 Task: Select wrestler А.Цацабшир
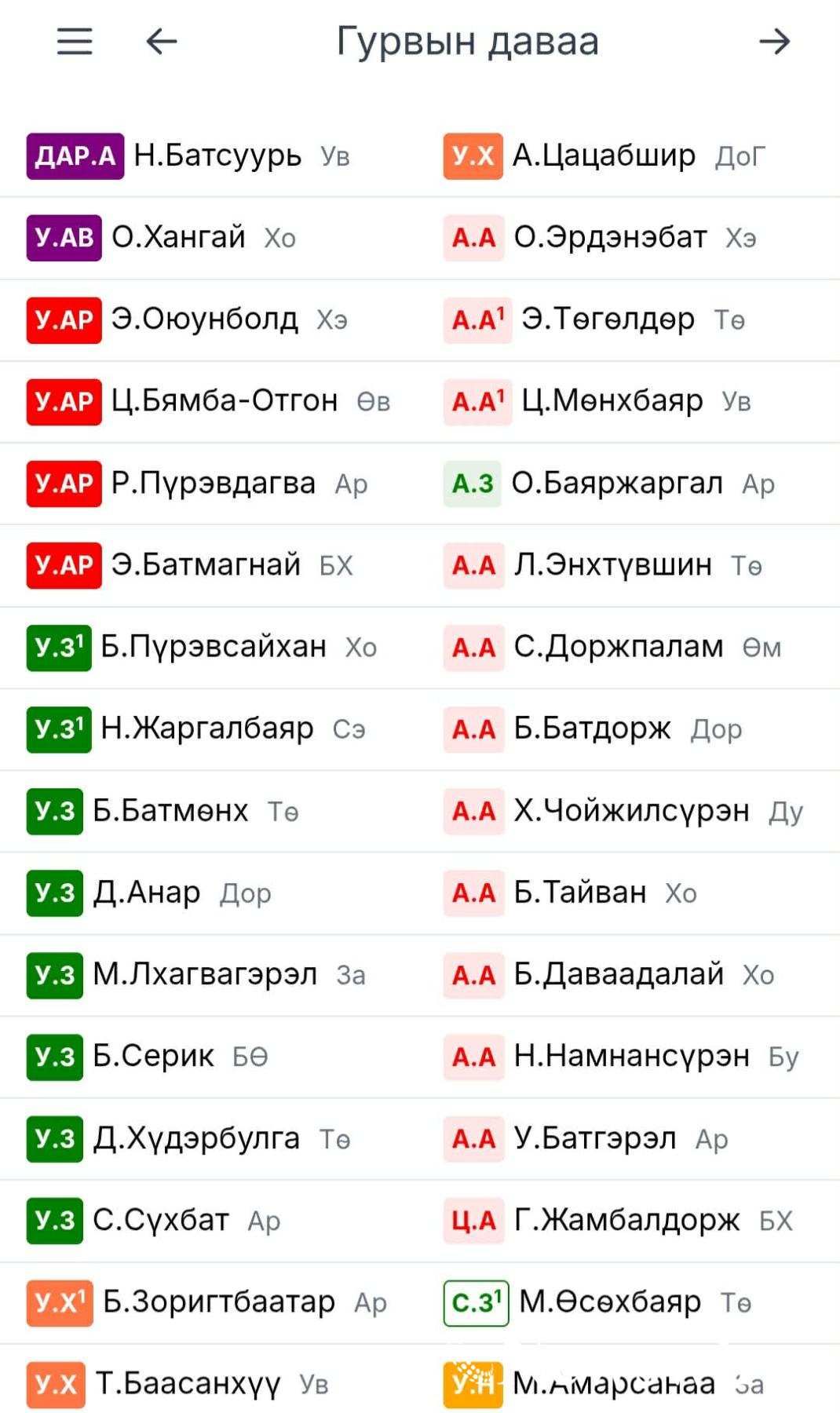coord(604,156)
